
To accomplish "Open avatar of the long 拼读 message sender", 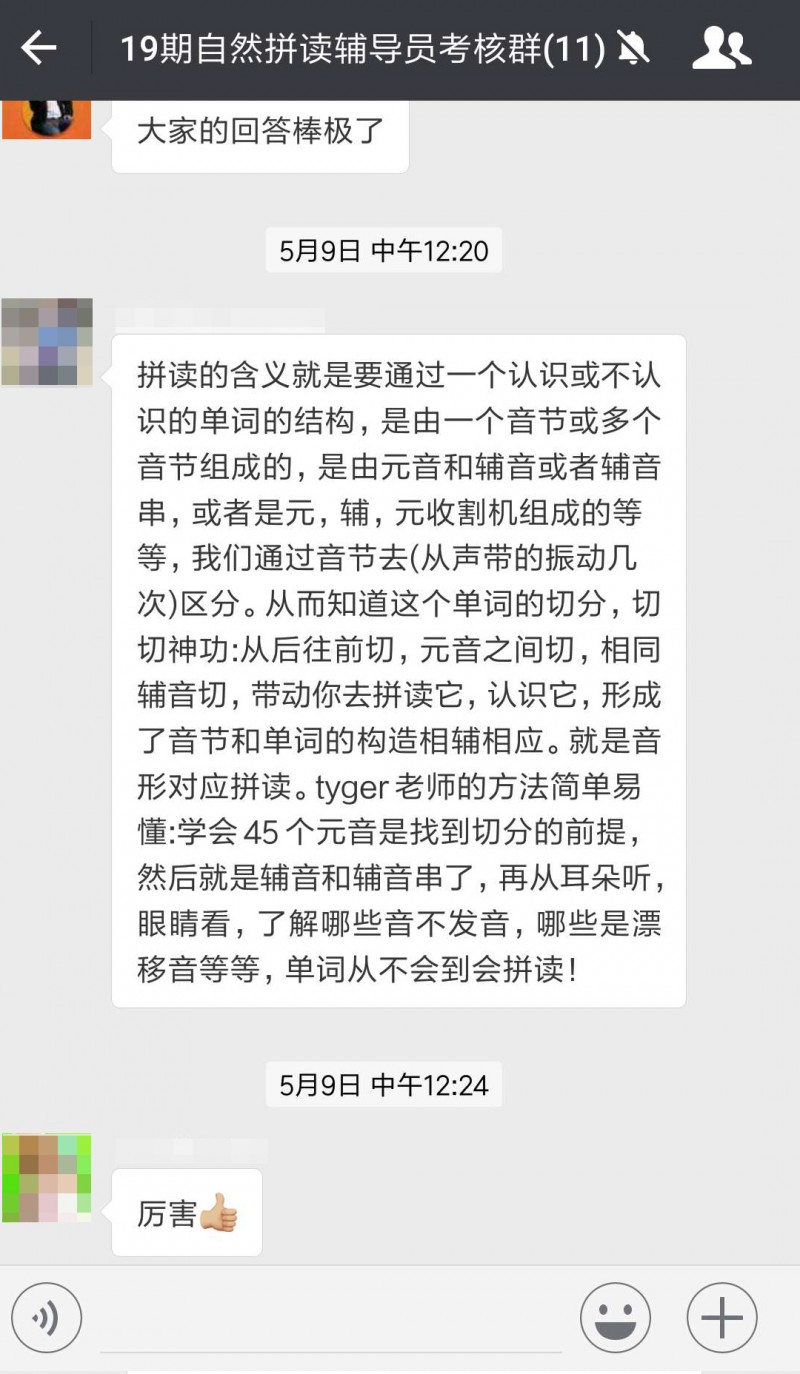I will click(x=47, y=342).
